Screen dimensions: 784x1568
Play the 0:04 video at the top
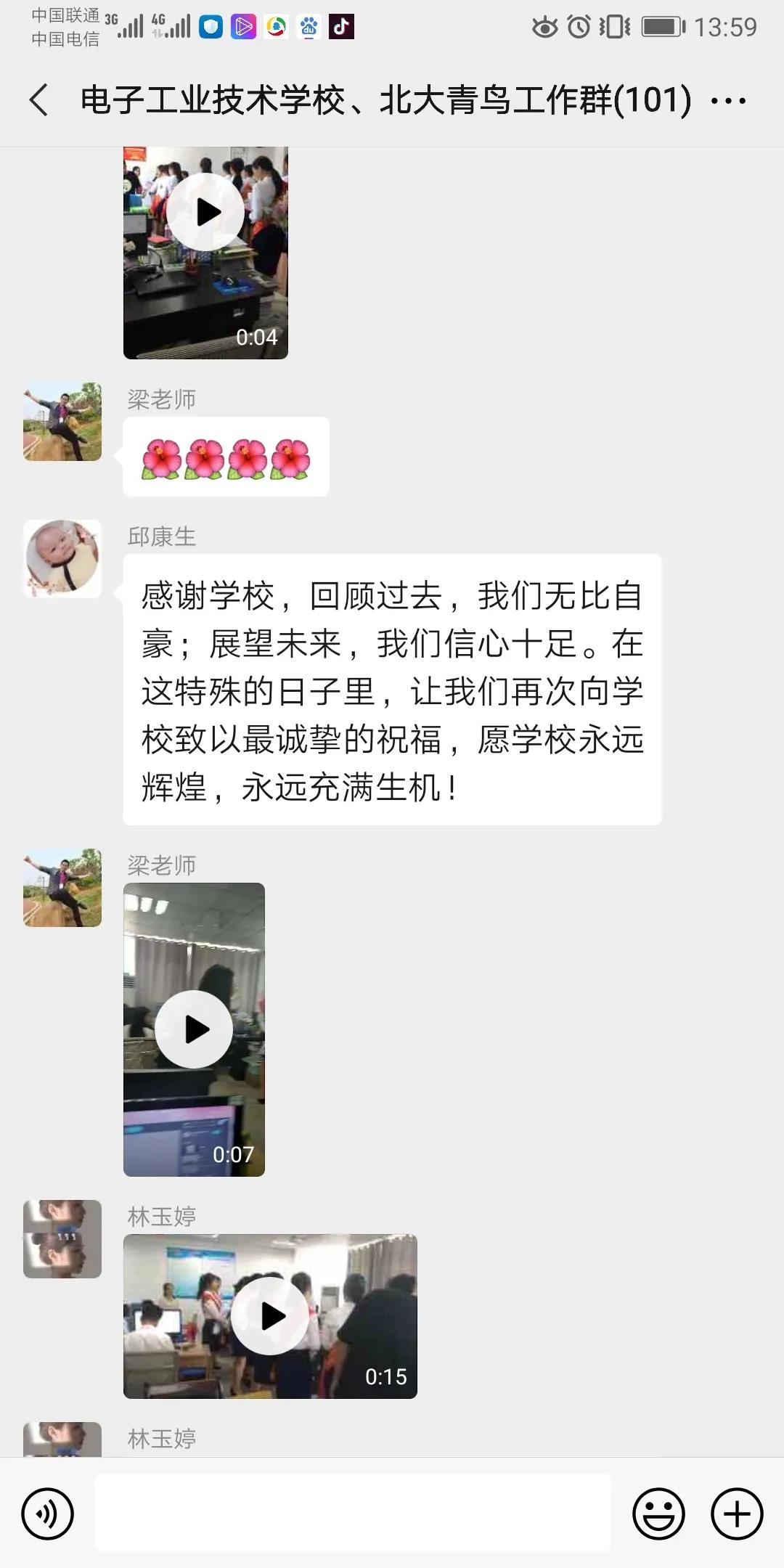[205, 213]
